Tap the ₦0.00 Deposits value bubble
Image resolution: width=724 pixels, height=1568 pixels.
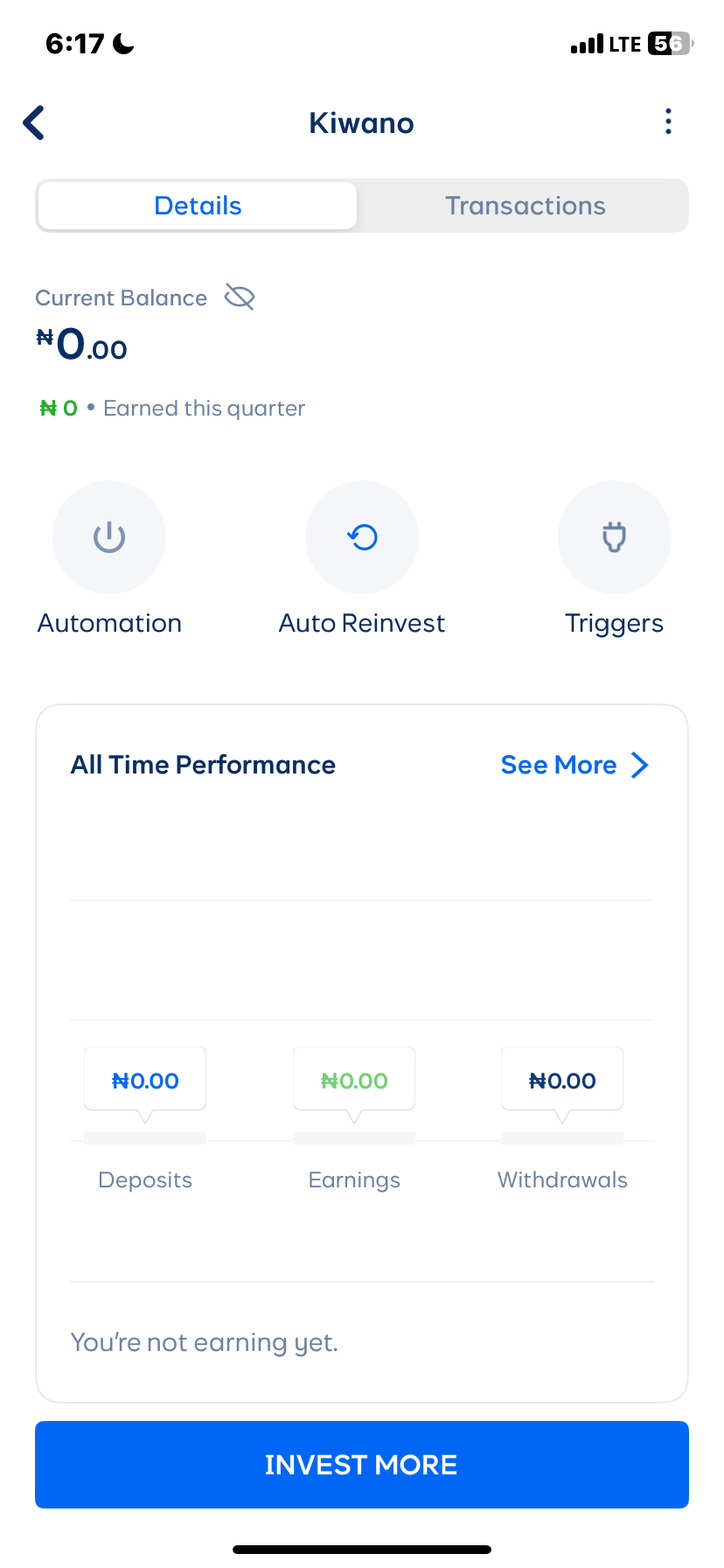[x=144, y=1080]
